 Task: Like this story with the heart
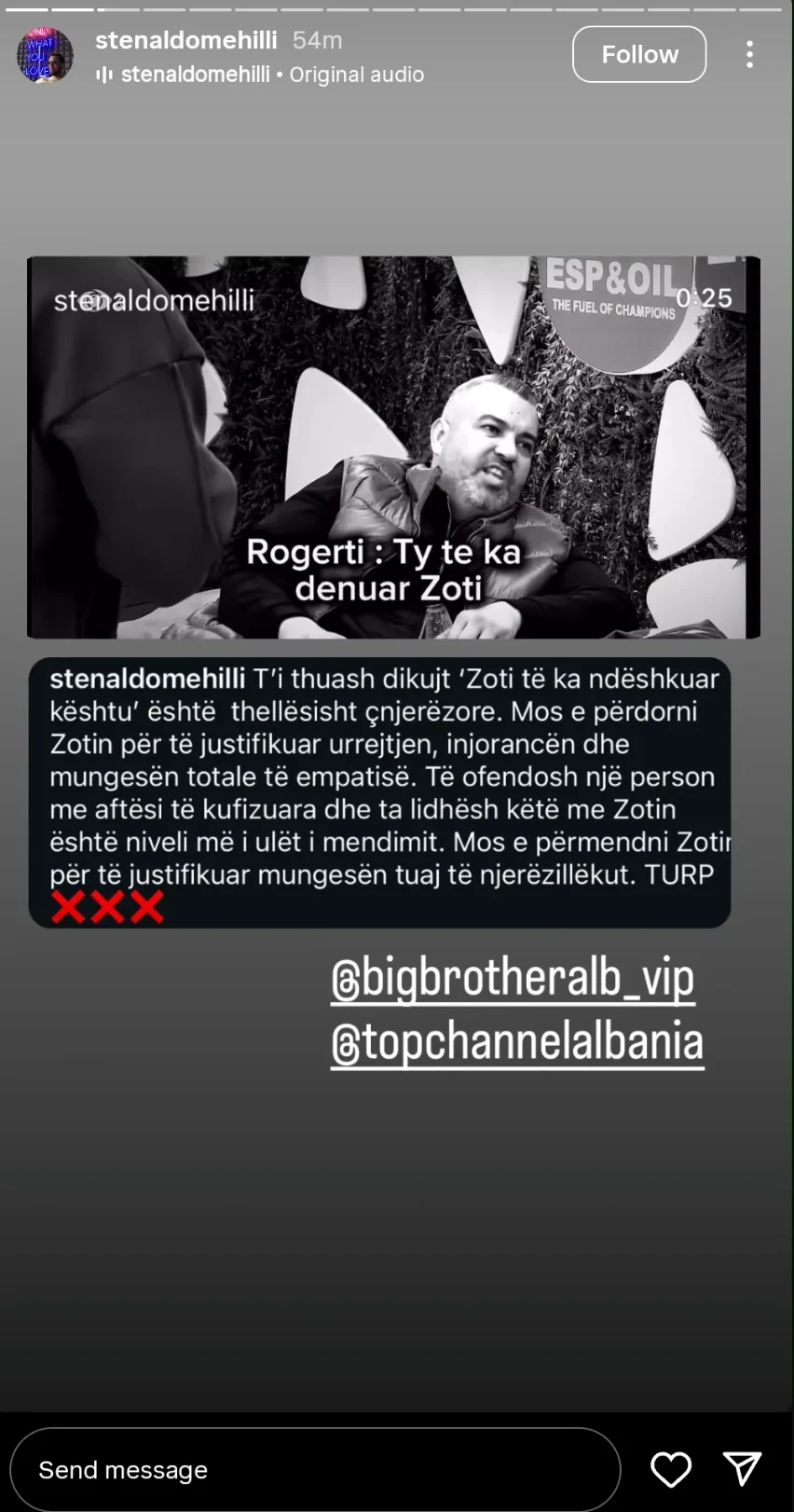point(671,1470)
